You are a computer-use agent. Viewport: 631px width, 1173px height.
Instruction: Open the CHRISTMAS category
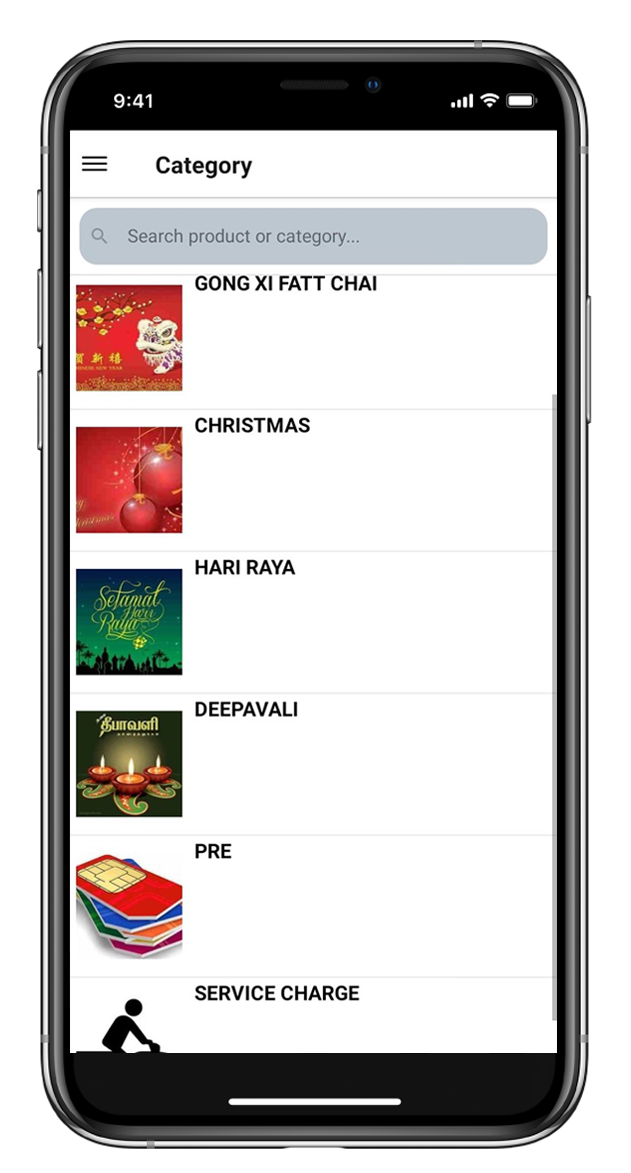click(313, 480)
